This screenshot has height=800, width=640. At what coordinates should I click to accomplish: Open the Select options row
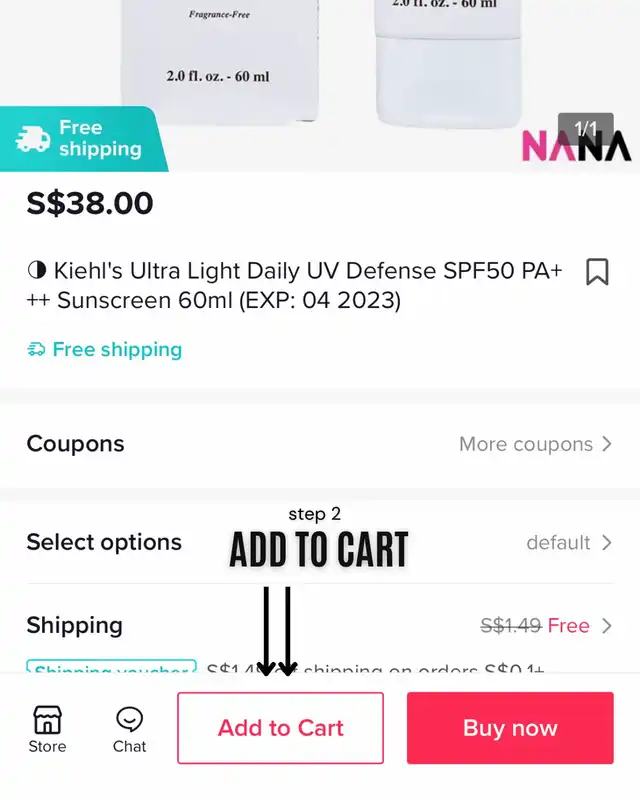click(319, 542)
